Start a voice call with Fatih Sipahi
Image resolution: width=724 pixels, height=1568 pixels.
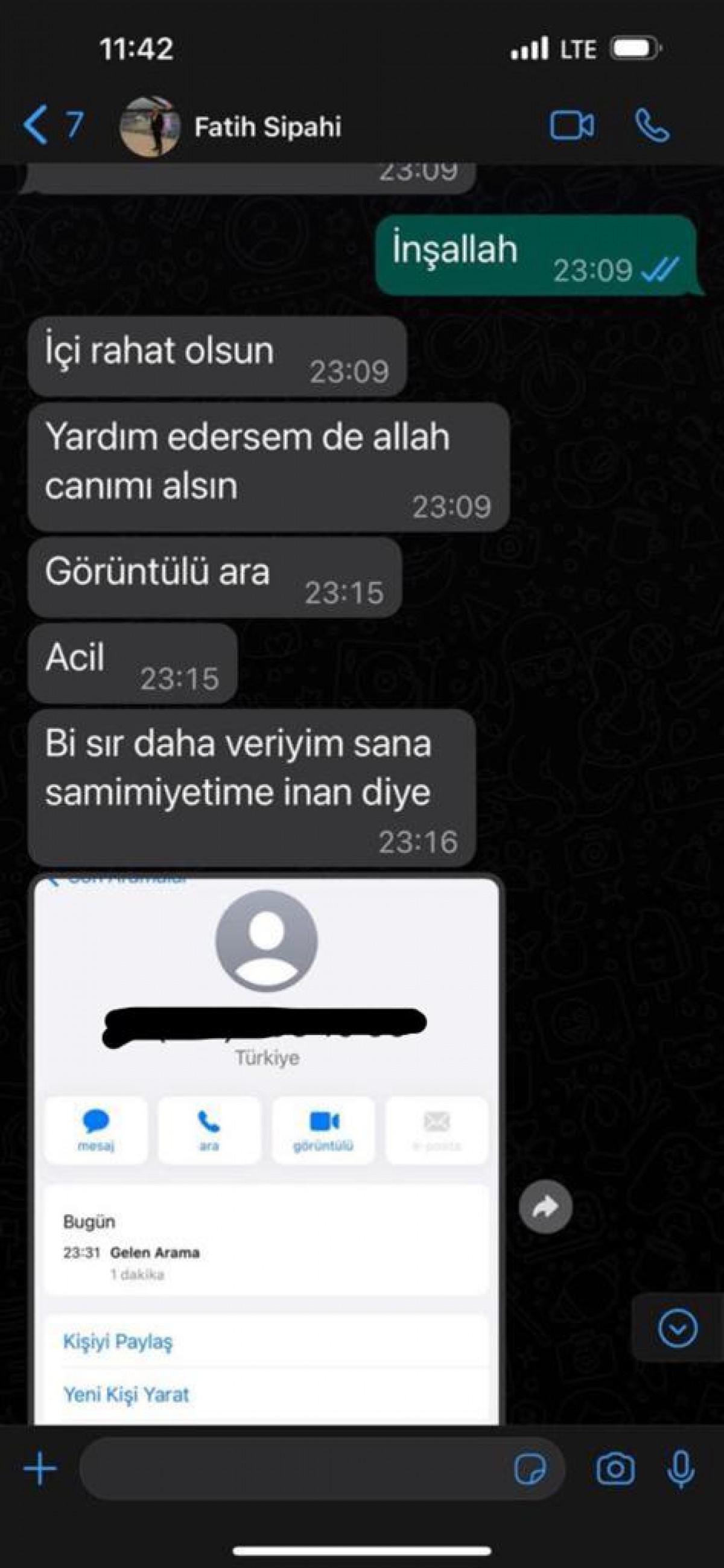click(x=652, y=127)
